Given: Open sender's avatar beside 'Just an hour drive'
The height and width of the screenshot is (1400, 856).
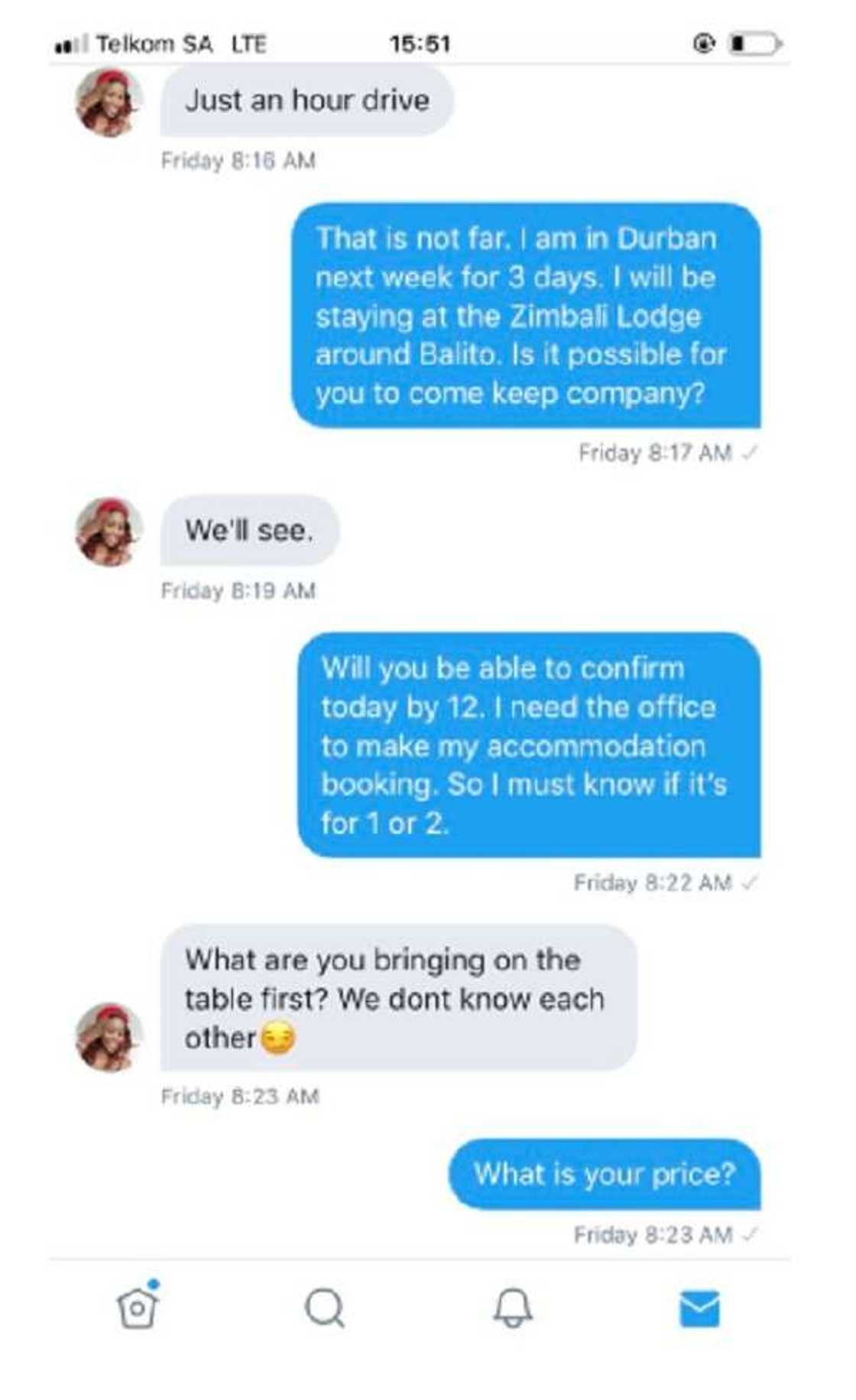Looking at the screenshot, I should [x=109, y=102].
